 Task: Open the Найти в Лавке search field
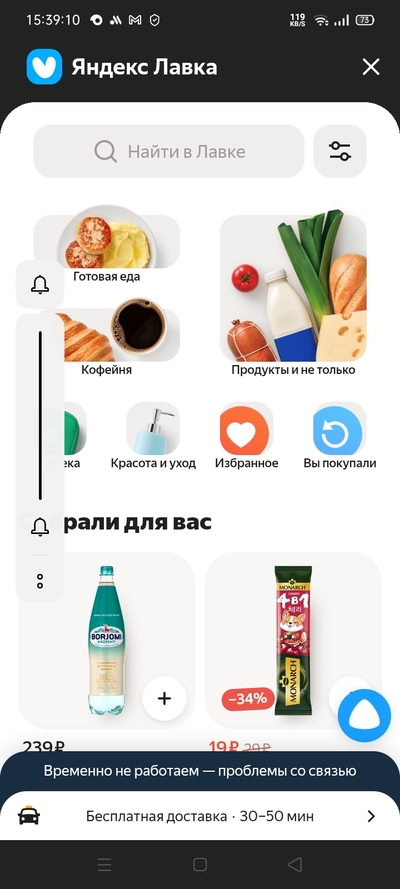(x=169, y=151)
